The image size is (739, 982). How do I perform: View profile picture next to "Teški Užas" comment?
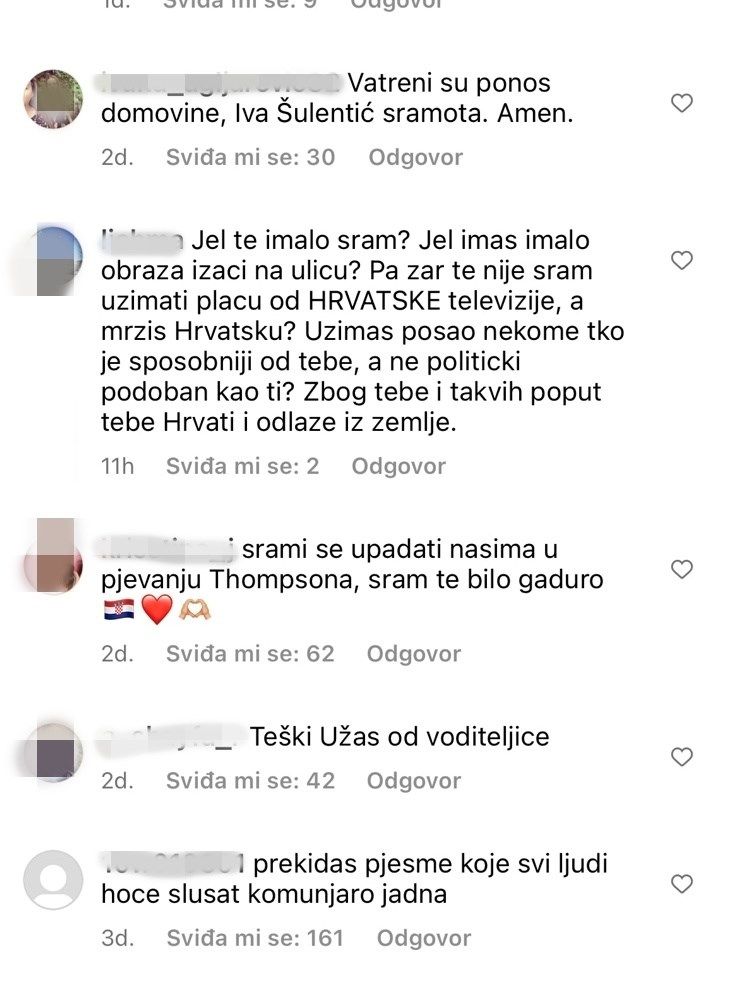point(52,752)
